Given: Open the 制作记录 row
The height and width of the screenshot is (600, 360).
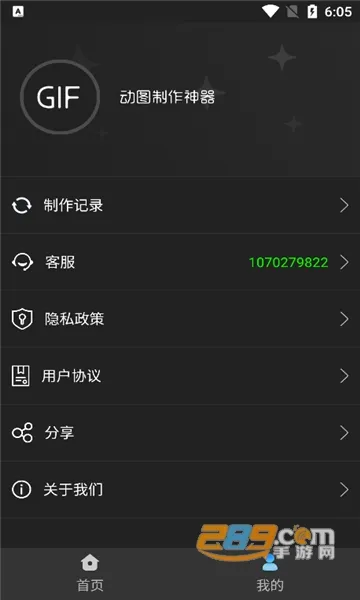Looking at the screenshot, I should coord(180,205).
